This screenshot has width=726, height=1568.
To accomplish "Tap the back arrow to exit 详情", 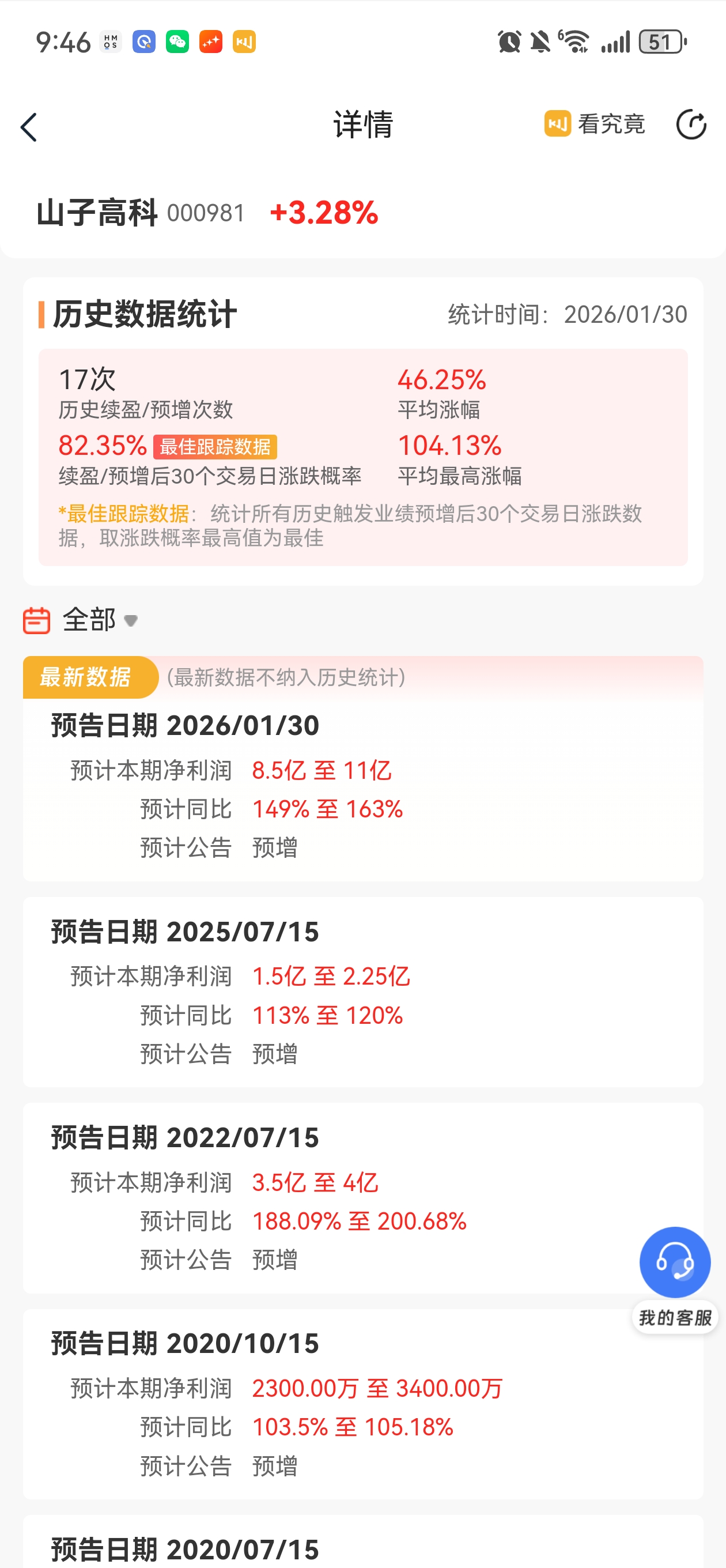I will click(x=28, y=126).
